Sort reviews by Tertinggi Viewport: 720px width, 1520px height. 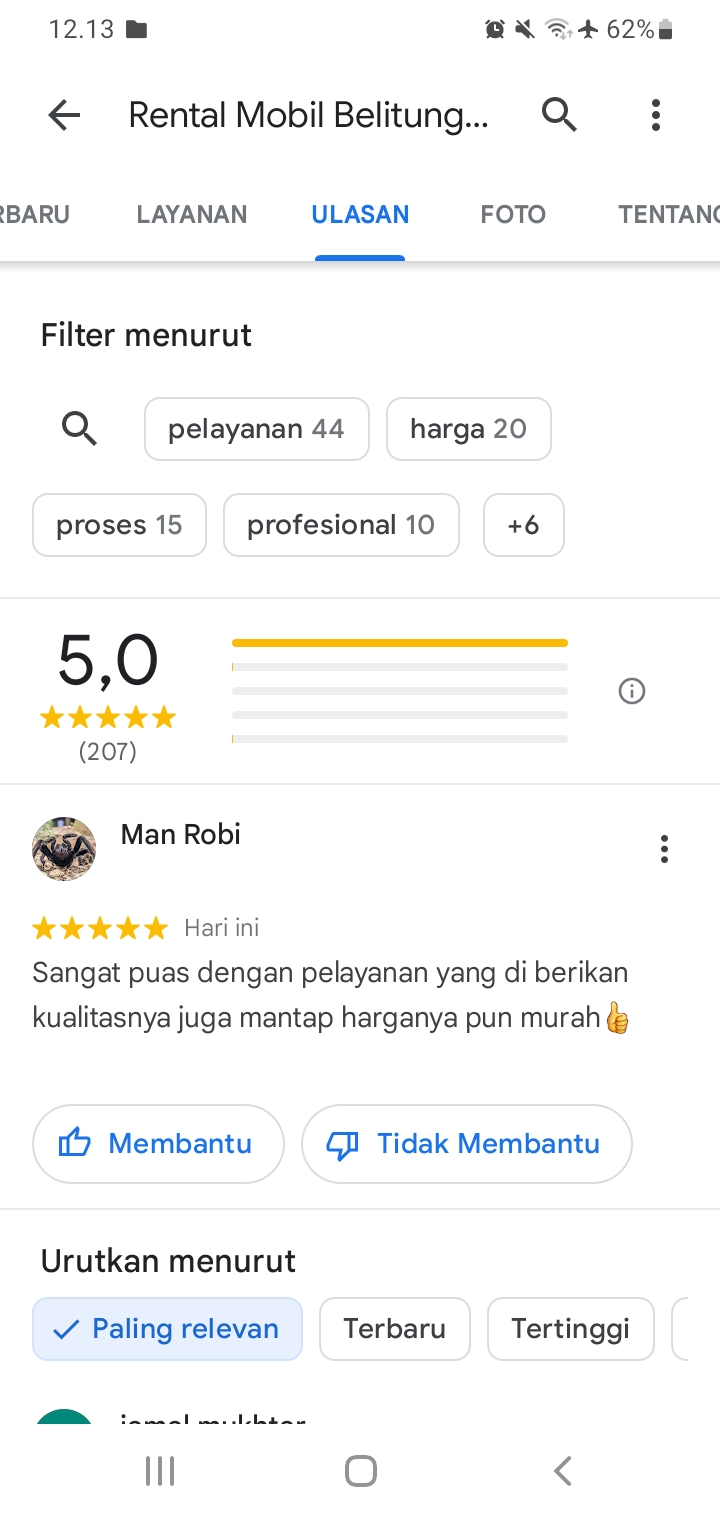coord(571,1329)
